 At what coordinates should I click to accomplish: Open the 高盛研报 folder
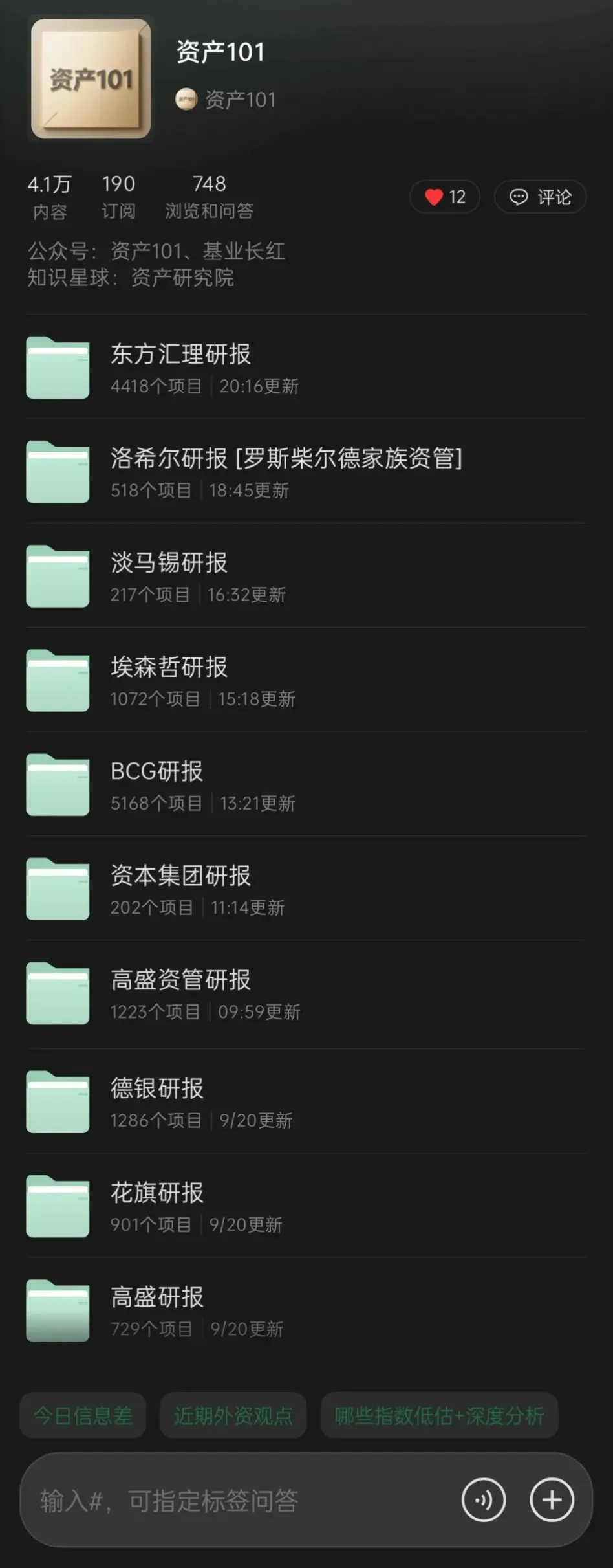coord(306,1309)
